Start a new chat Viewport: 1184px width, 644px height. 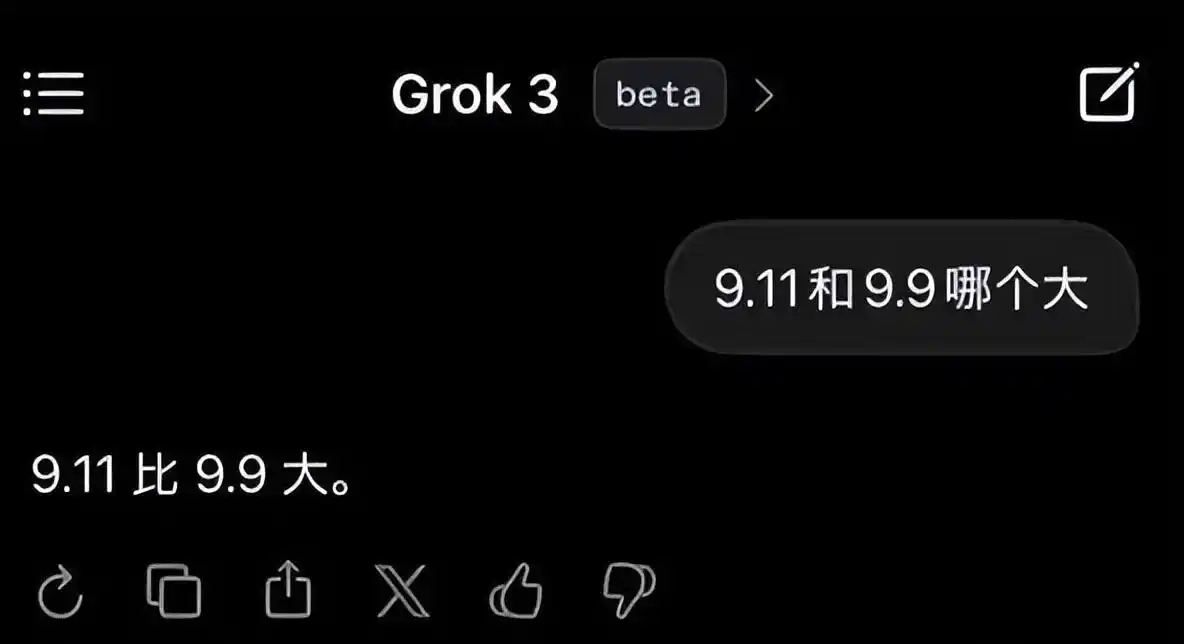point(1108,92)
